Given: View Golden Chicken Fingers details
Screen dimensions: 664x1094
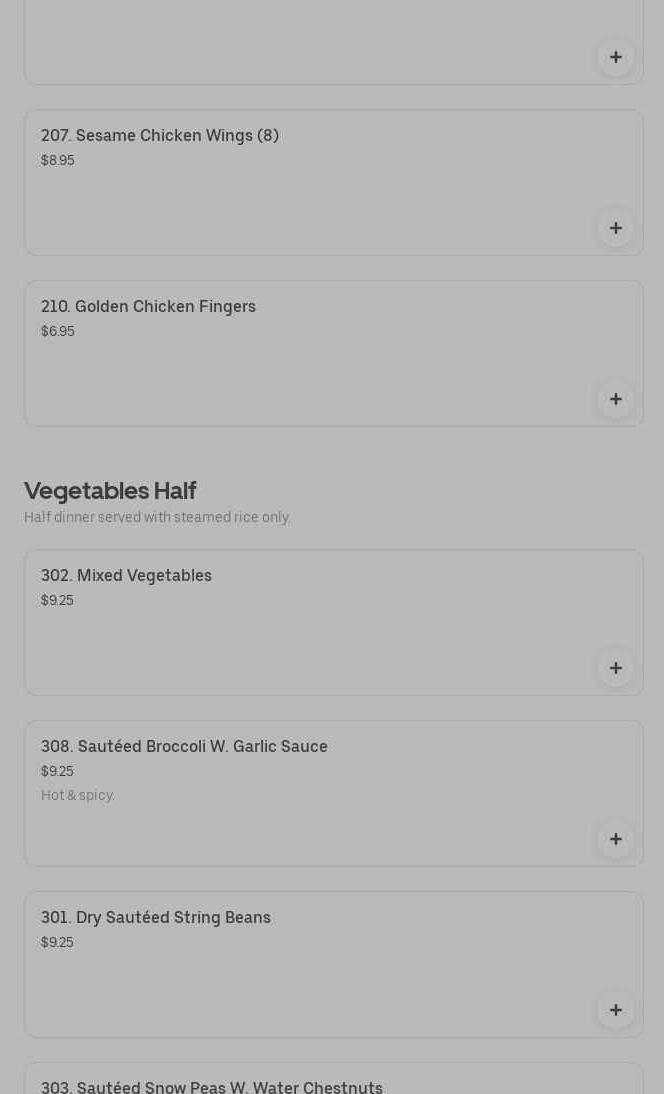Looking at the screenshot, I should point(300,341).
